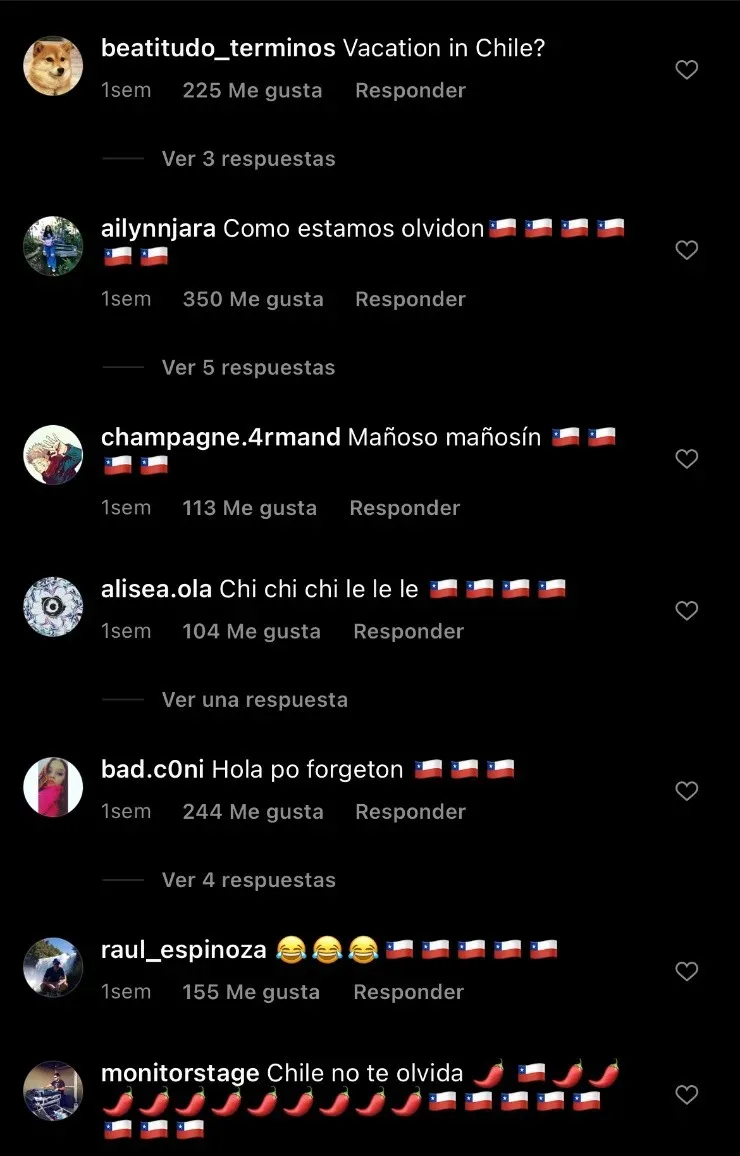Open the ailynnjara username link
This screenshot has height=1156, width=740.
[x=158, y=229]
